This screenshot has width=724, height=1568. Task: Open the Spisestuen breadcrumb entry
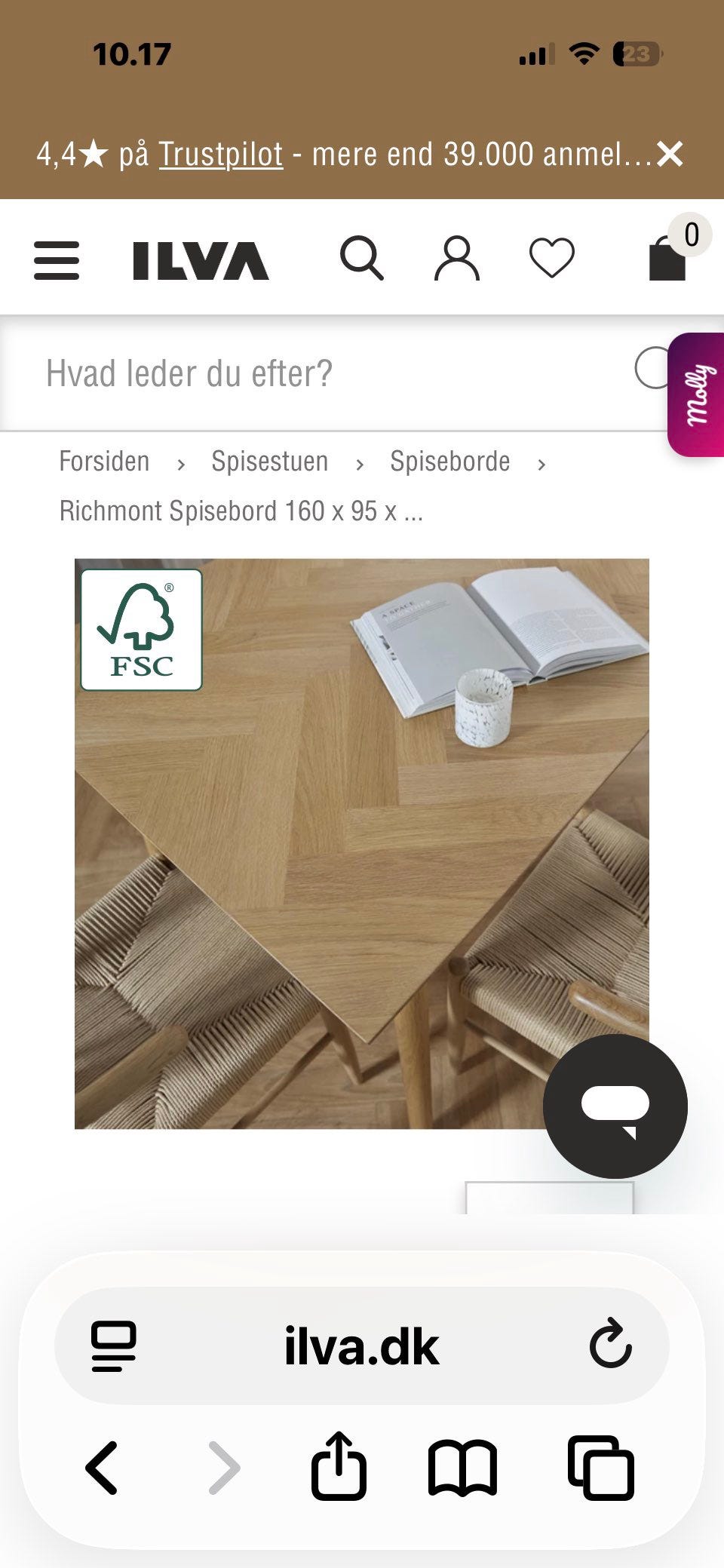point(269,461)
